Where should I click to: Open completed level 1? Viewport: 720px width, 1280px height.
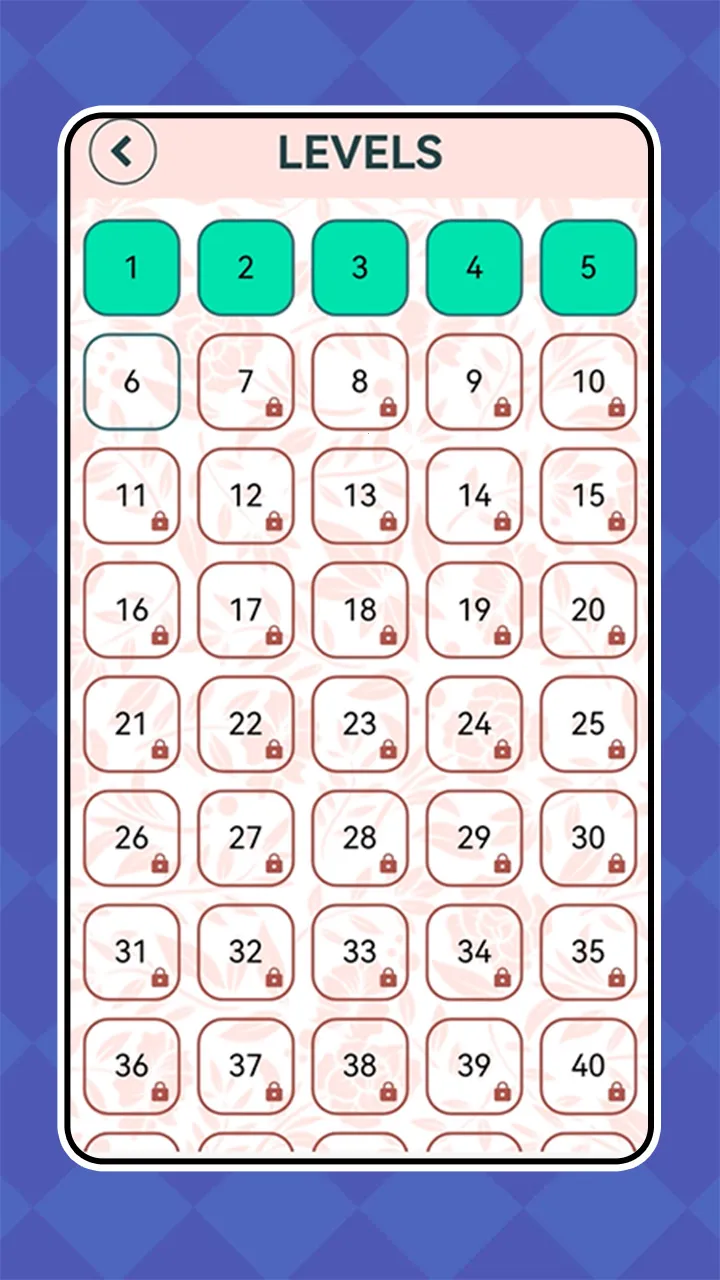click(x=132, y=268)
